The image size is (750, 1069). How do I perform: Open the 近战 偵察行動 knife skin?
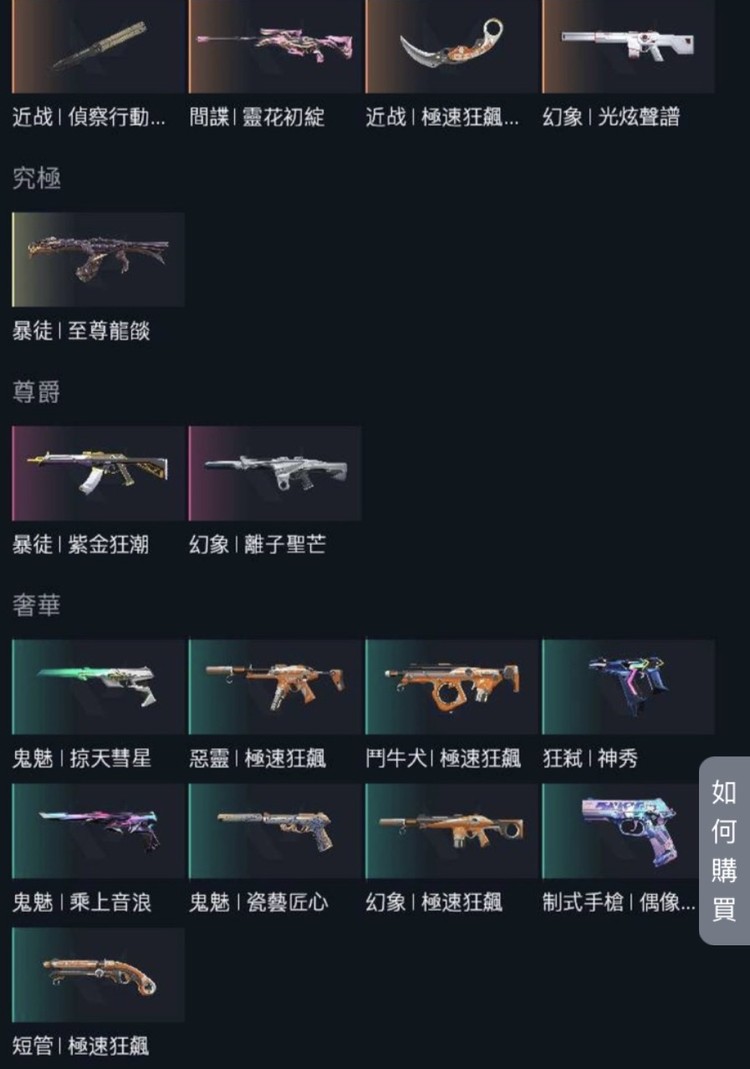98,47
